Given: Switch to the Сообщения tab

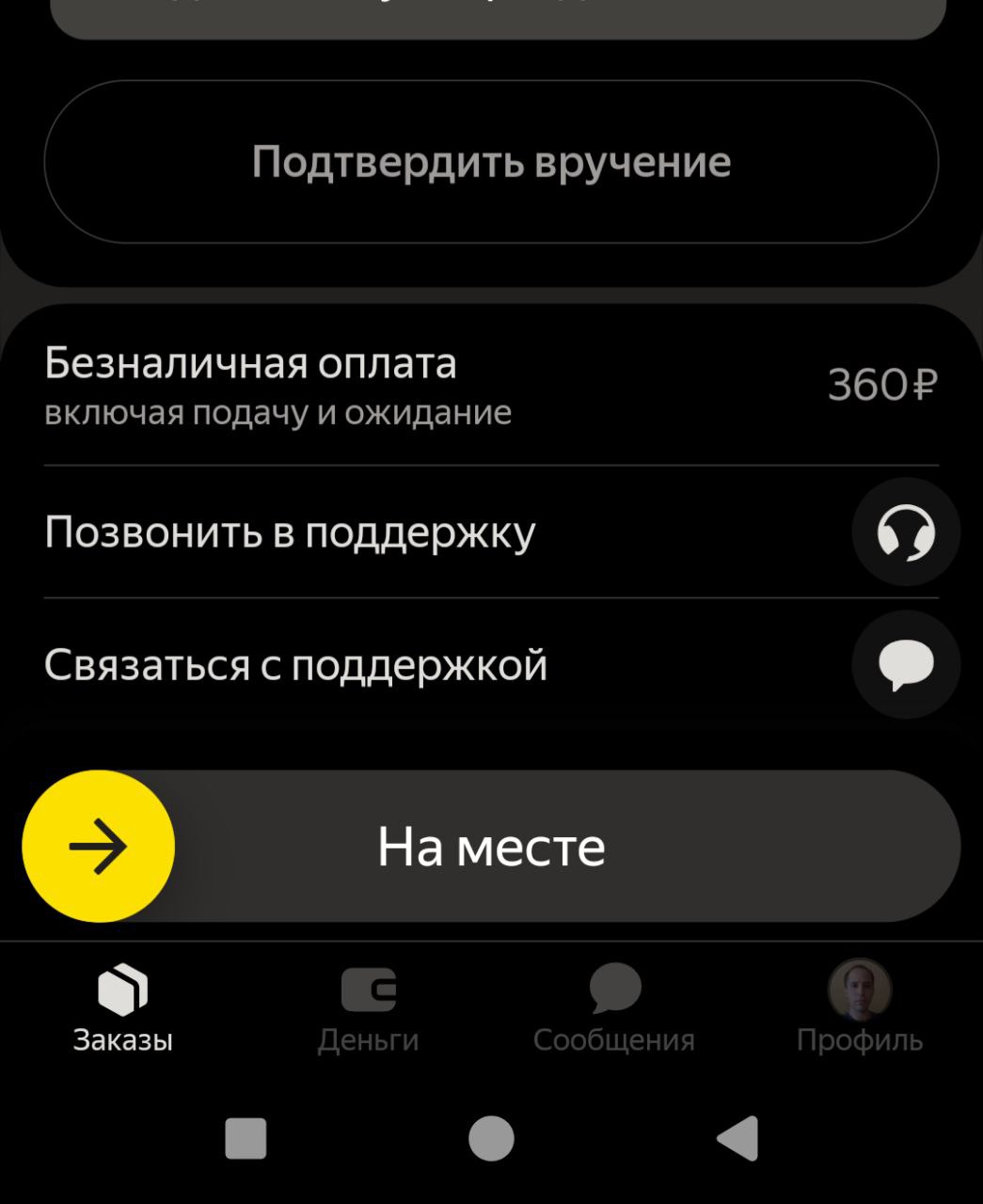Looking at the screenshot, I should click(614, 1008).
